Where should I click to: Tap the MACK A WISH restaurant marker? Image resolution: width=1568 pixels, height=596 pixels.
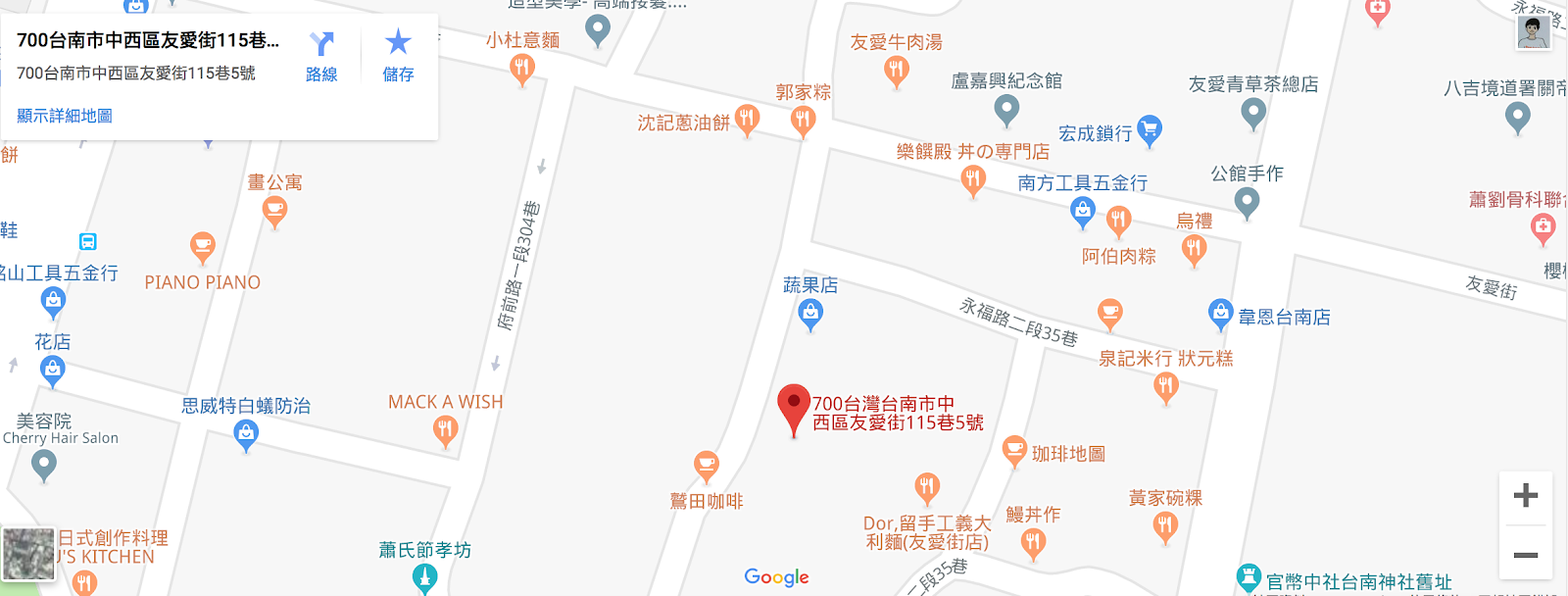click(445, 429)
